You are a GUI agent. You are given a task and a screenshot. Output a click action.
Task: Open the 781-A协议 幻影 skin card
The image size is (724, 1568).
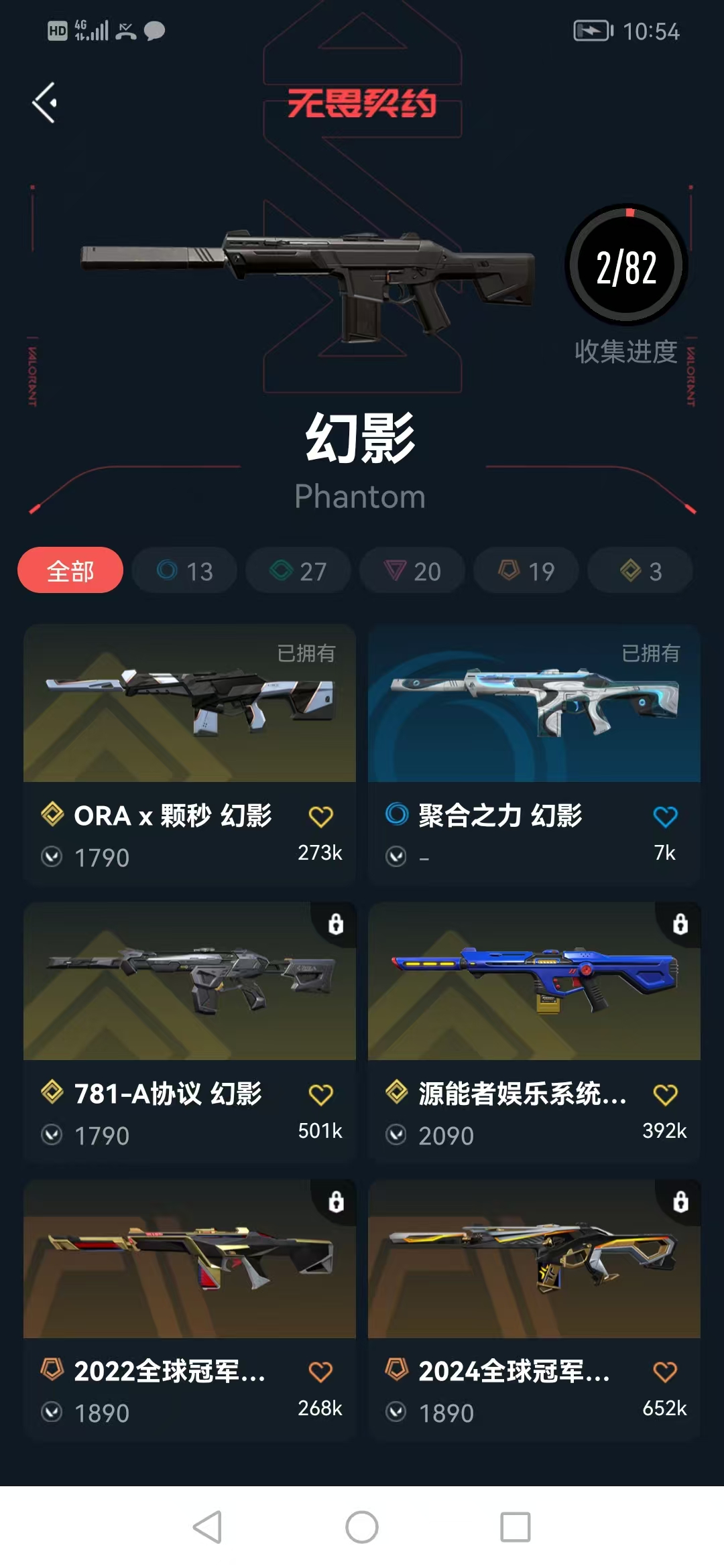[189, 982]
